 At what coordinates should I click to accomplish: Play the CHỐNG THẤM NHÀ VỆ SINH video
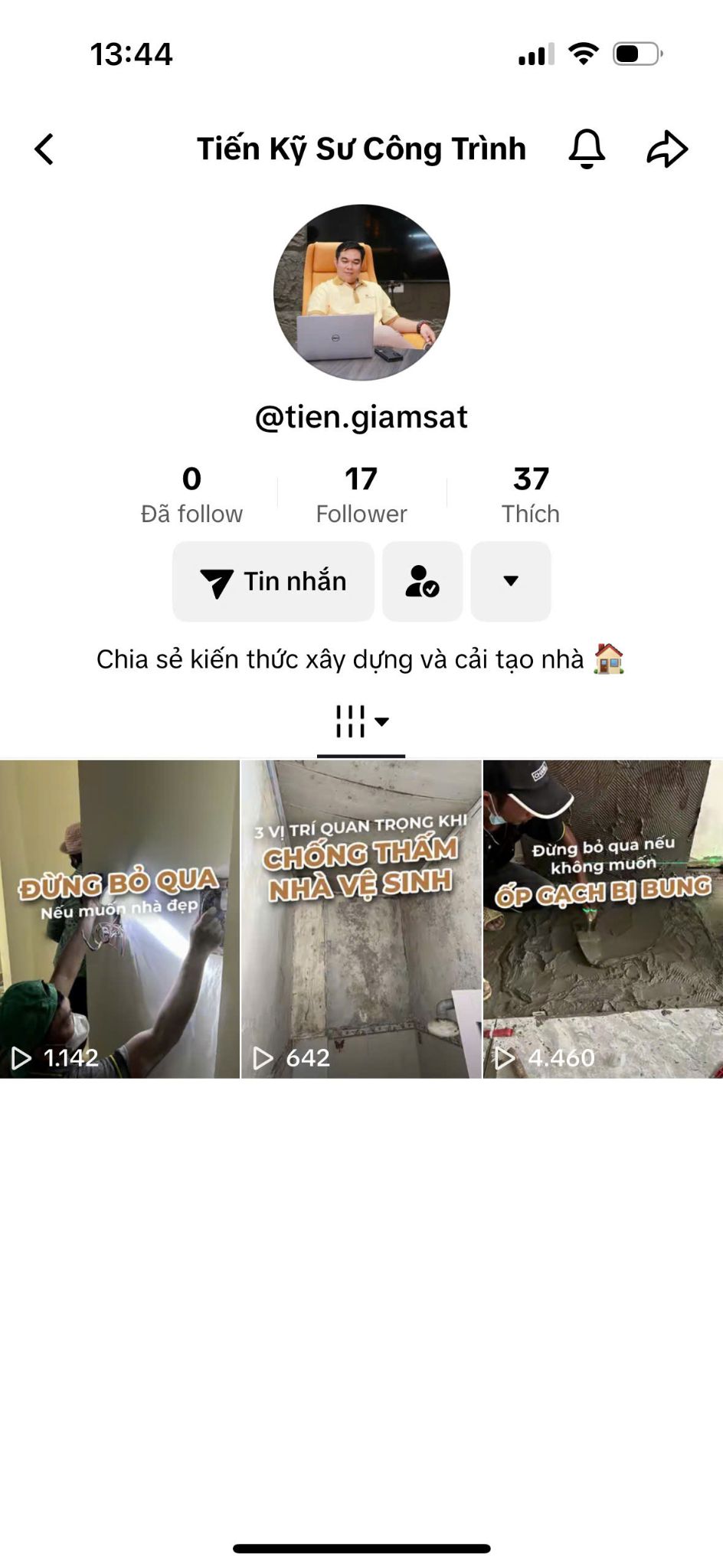(x=361, y=919)
